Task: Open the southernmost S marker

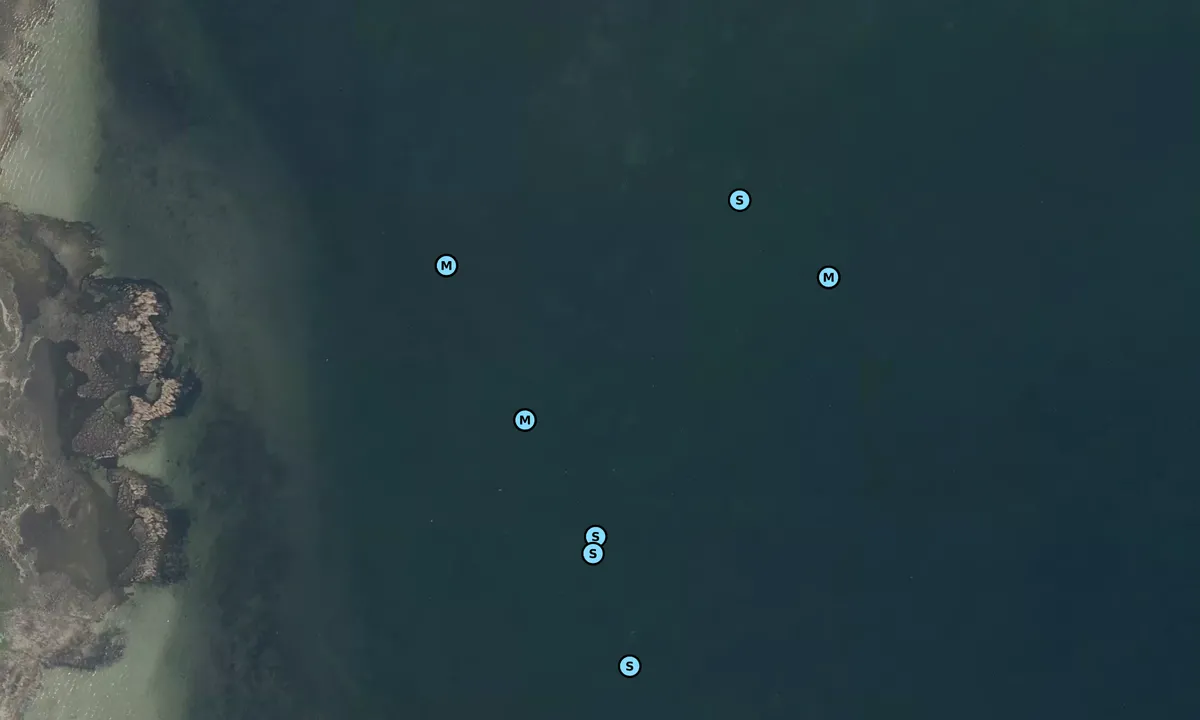Action: [x=629, y=666]
